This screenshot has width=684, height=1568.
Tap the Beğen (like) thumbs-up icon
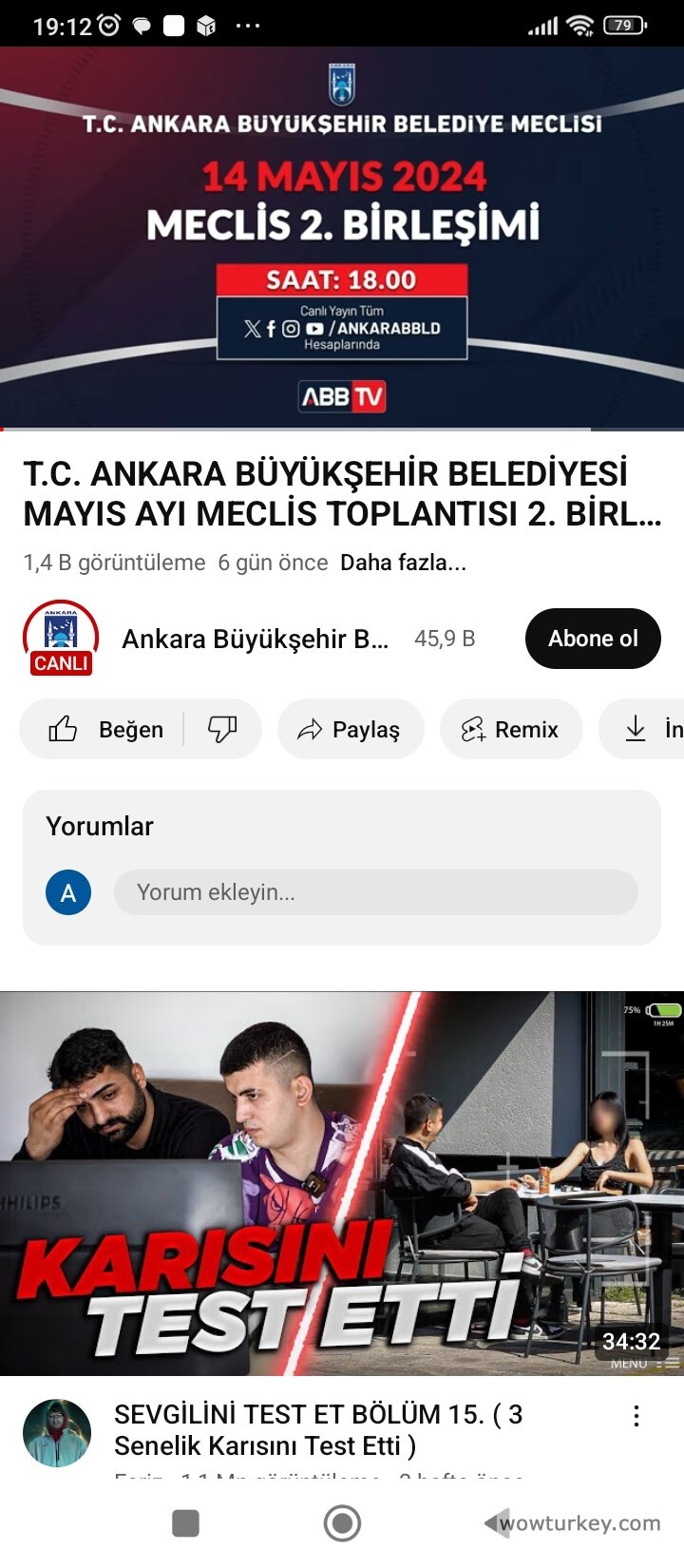(64, 730)
